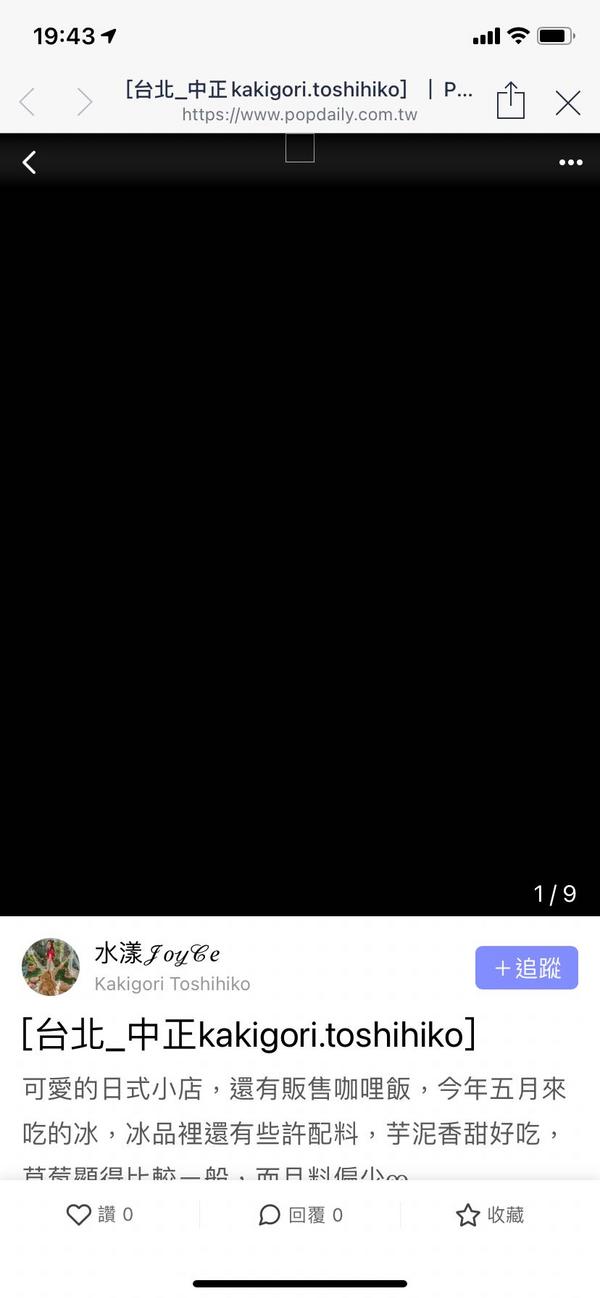600x1298 pixels.
Task: Open the Kakigori Toshihiko location tag
Action: tap(172, 984)
